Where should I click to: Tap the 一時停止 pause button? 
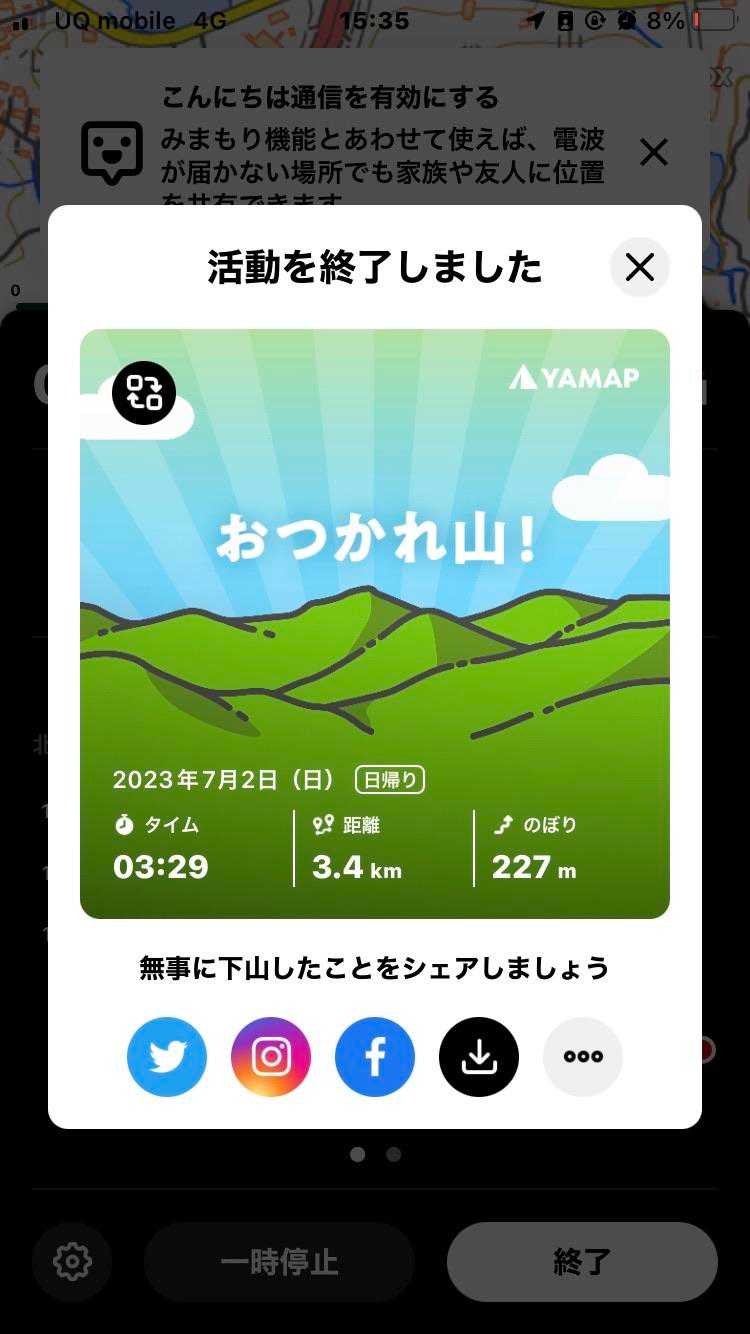(x=279, y=1261)
